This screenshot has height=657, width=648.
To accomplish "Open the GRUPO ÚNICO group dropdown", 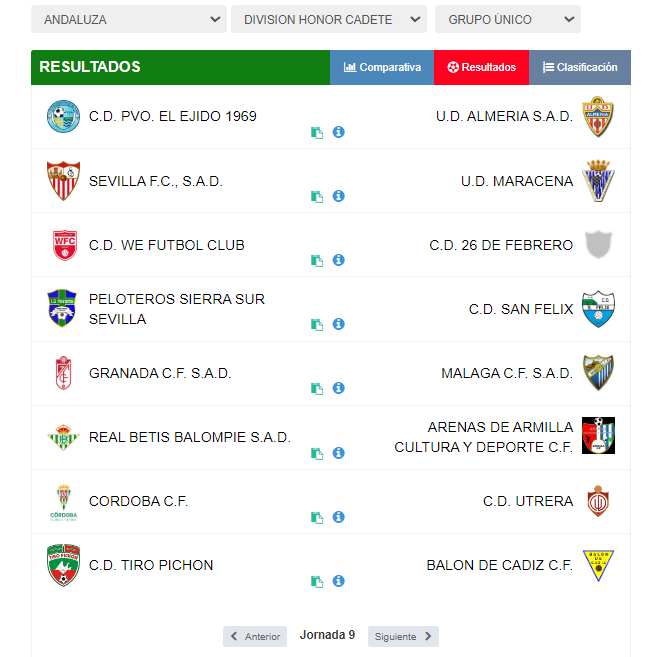I will click(x=507, y=19).
